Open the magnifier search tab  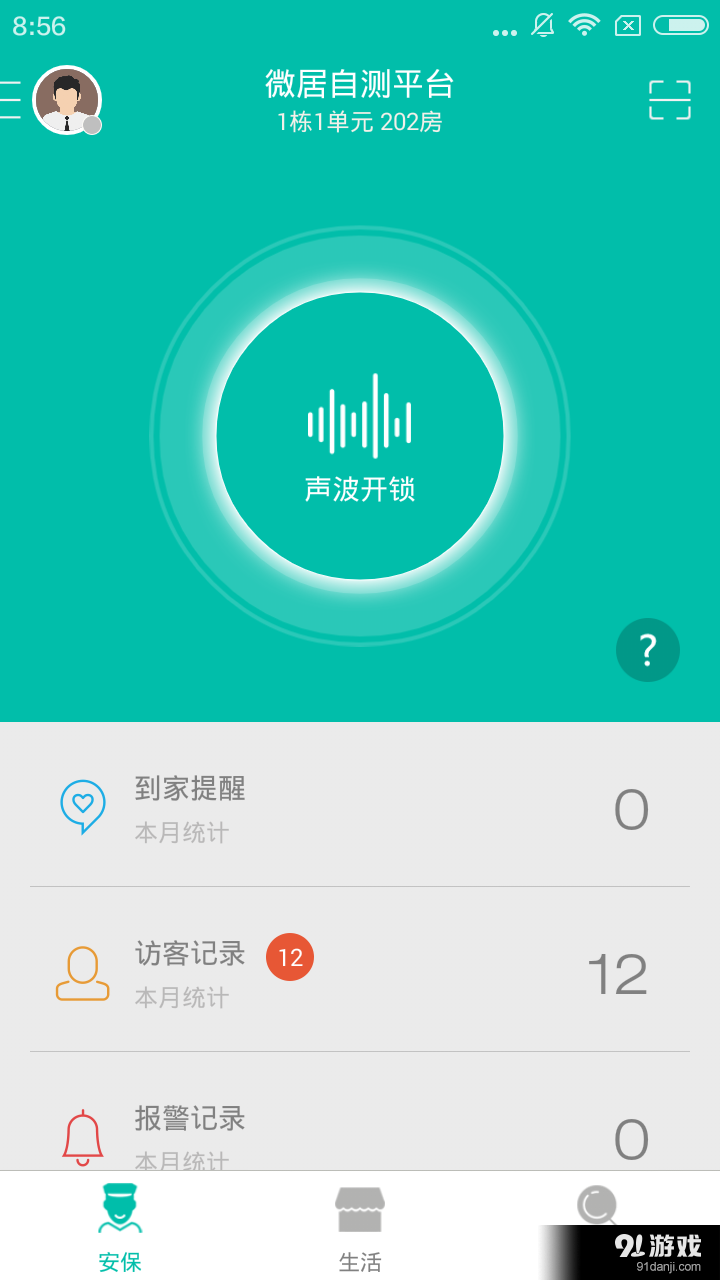(597, 1207)
